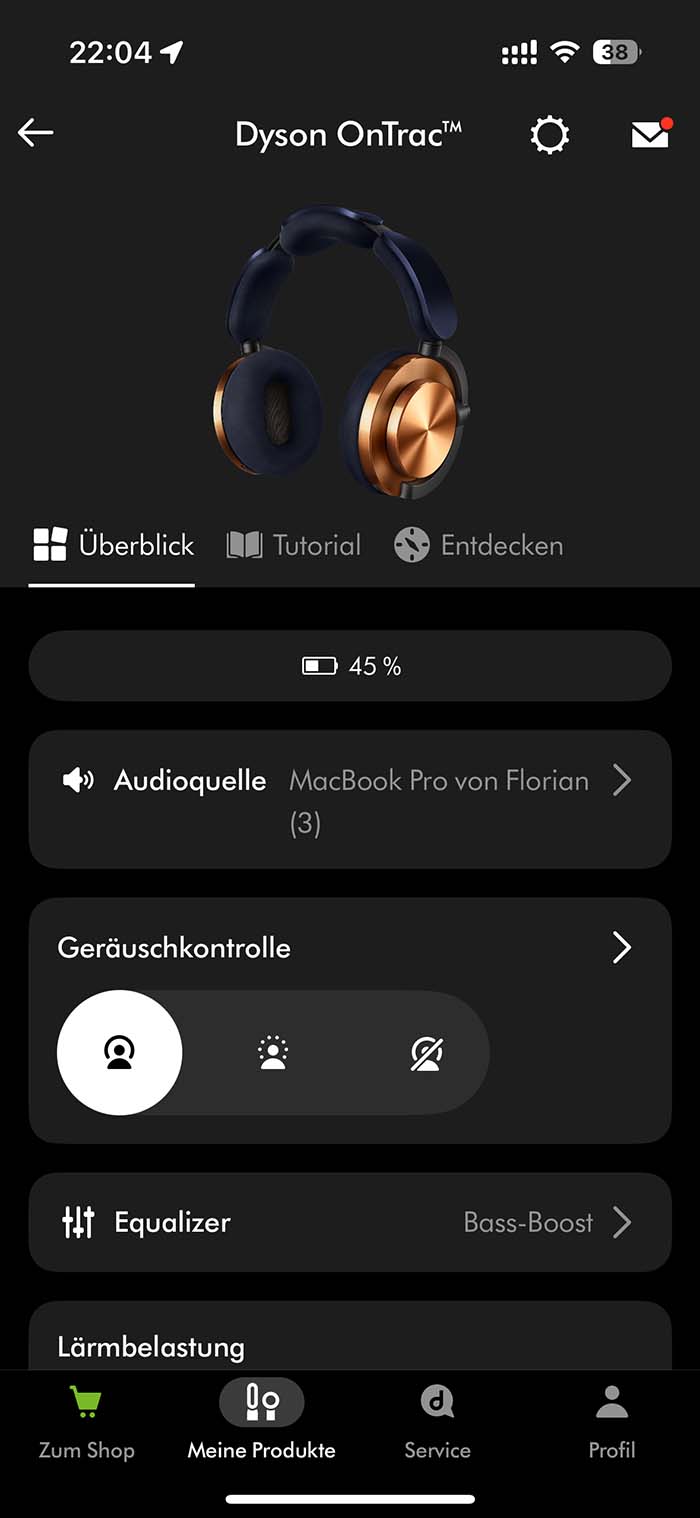The width and height of the screenshot is (700, 1518).
Task: Select the noise cancelling mode
Action: [x=120, y=1053]
